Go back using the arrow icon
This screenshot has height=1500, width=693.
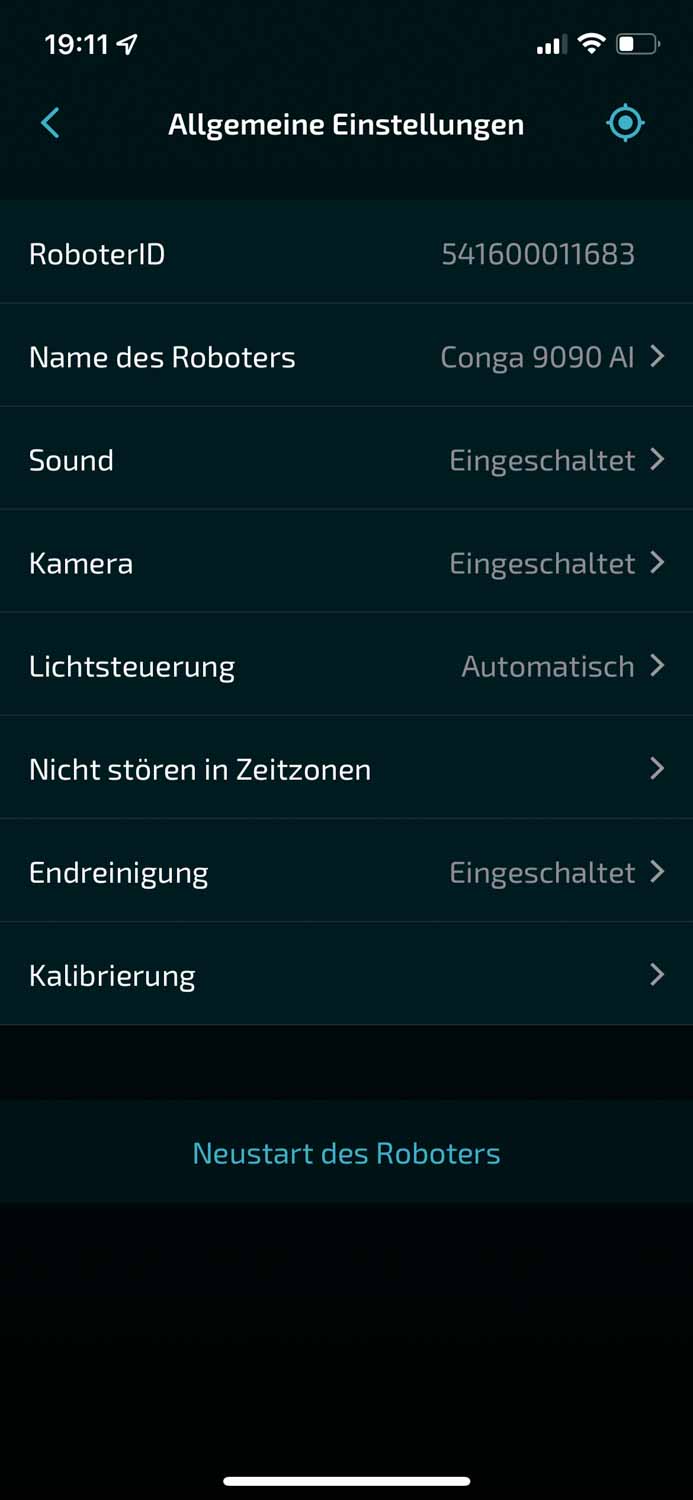(x=50, y=124)
